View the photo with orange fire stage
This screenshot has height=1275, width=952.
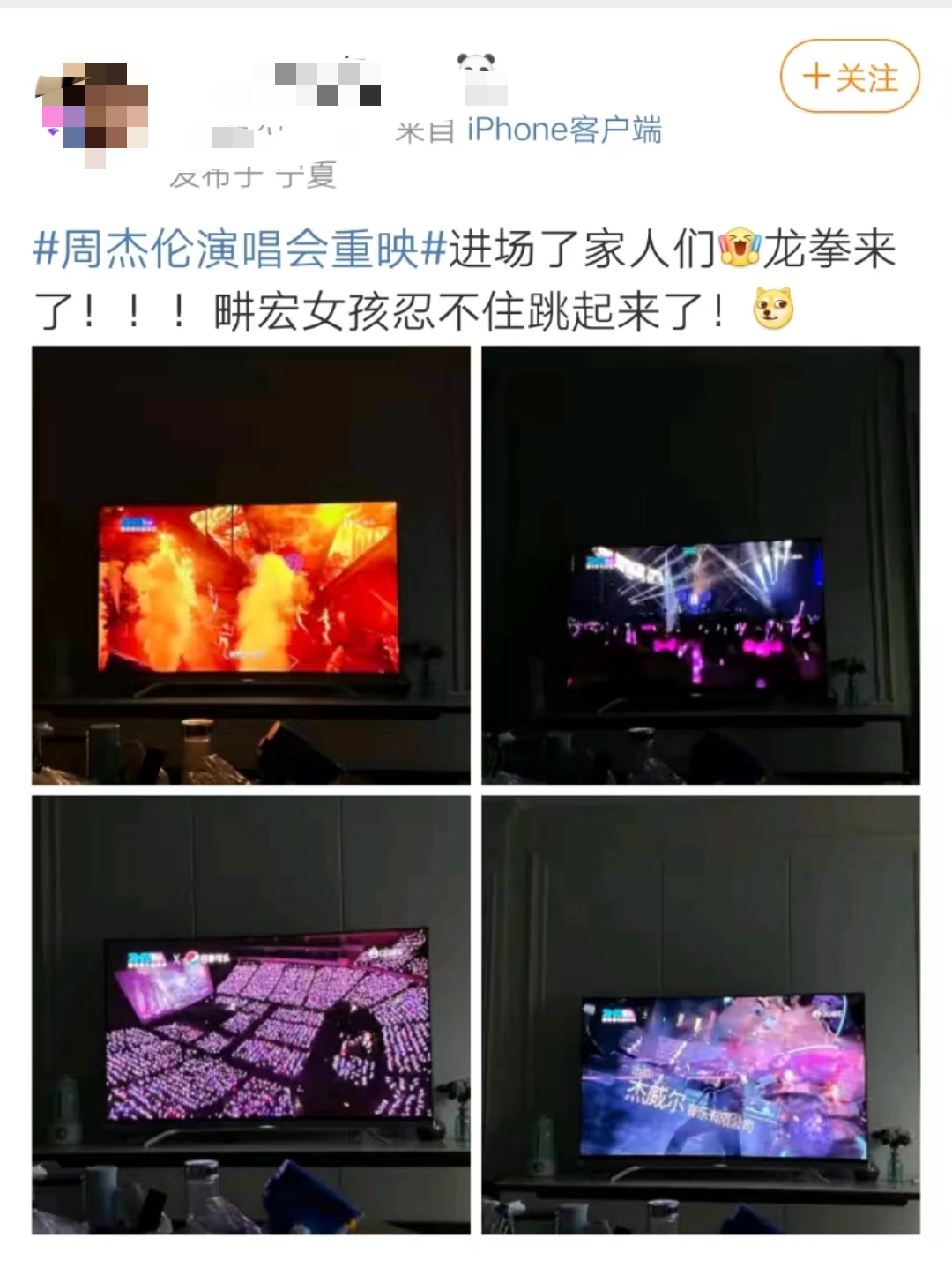coord(251,565)
